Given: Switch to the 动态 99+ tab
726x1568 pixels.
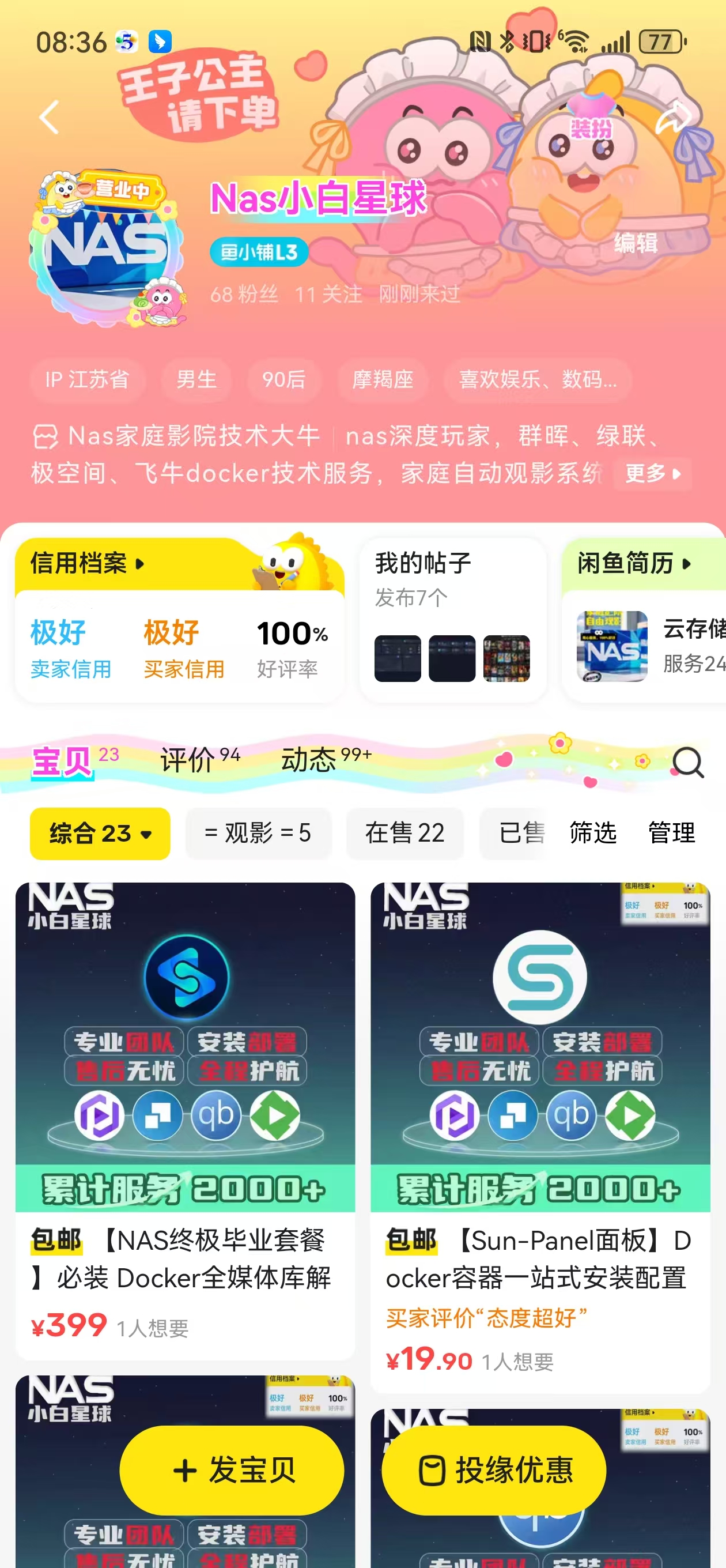Looking at the screenshot, I should 325,760.
